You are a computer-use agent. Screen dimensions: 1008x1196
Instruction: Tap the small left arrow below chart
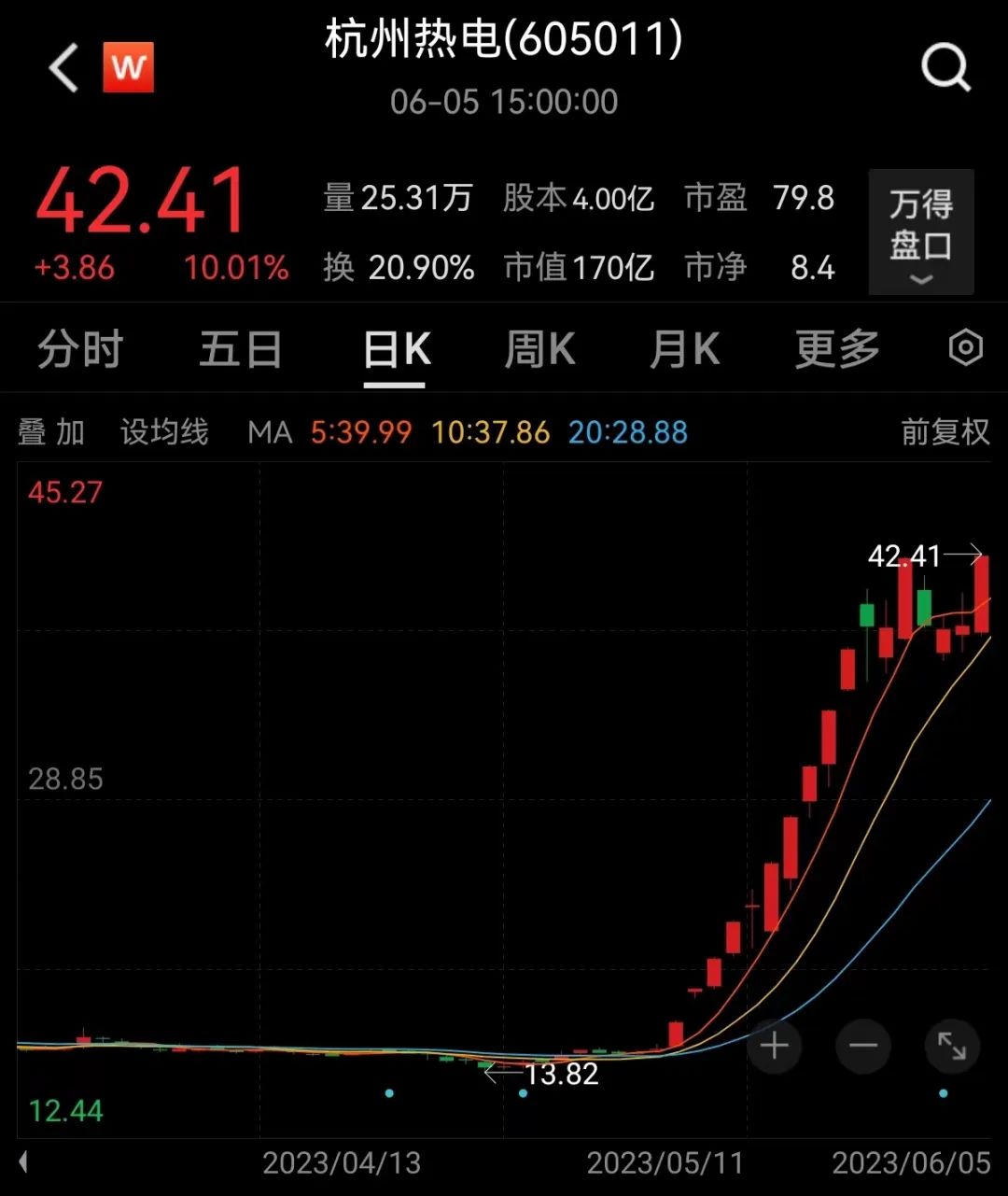click(x=23, y=1162)
